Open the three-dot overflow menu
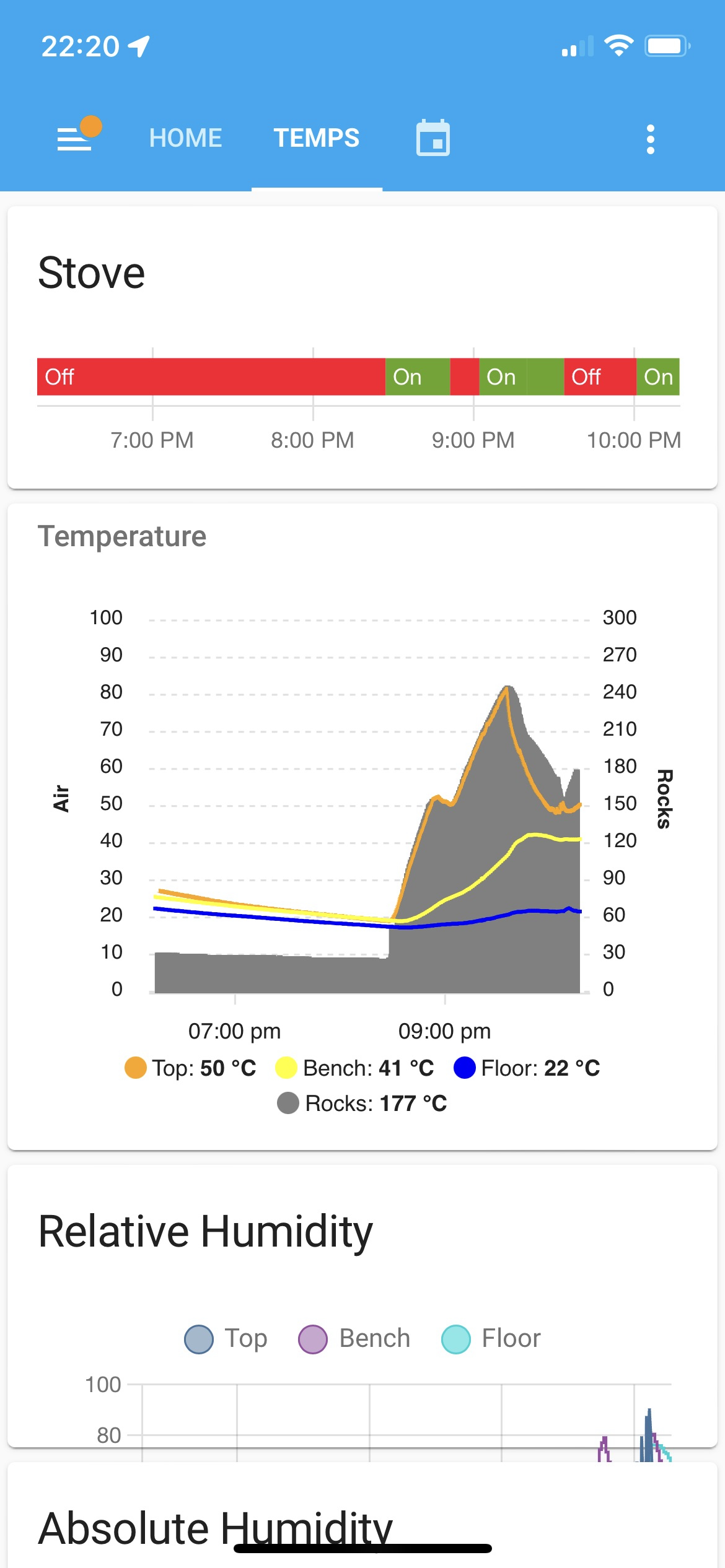The width and height of the screenshot is (725, 1568). [x=650, y=139]
